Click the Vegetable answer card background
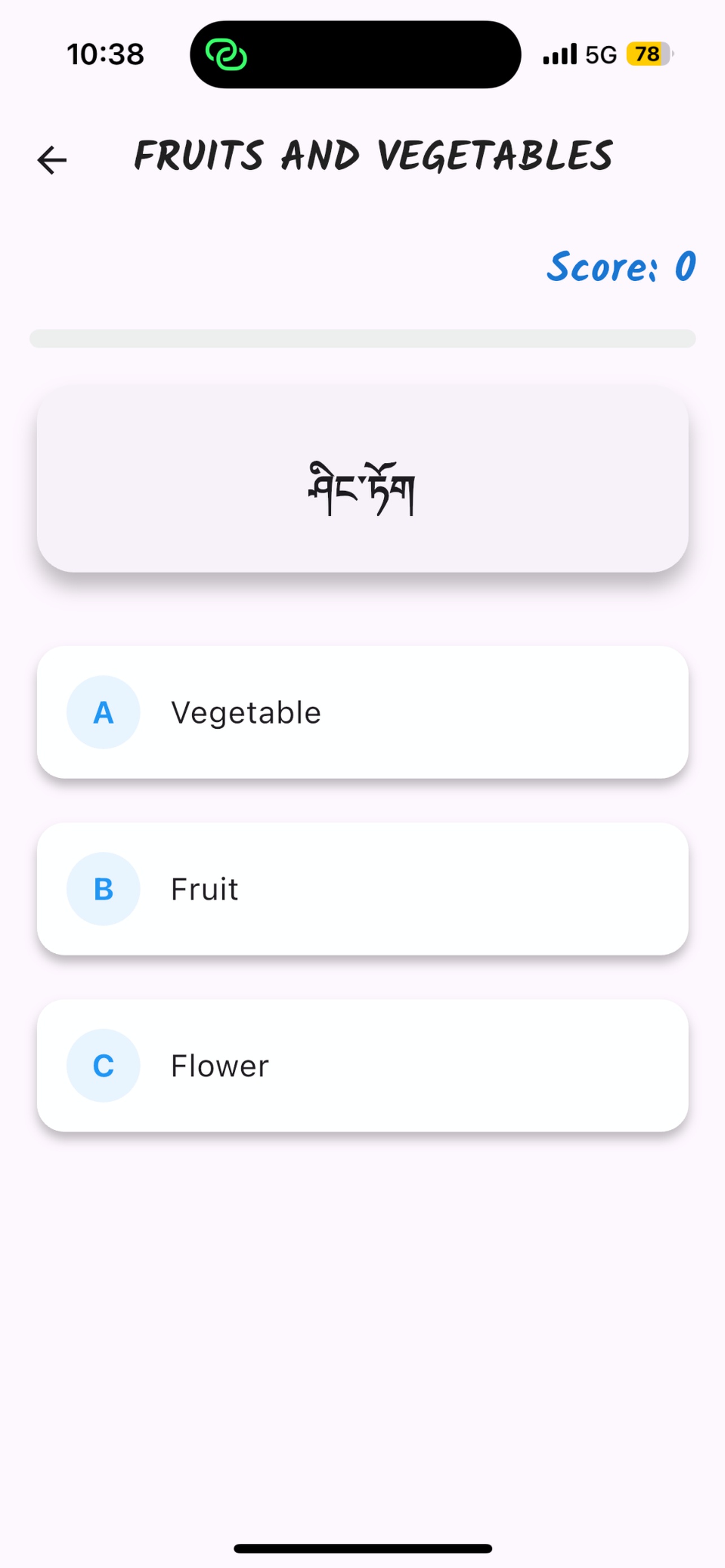The height and width of the screenshot is (1568, 725). coord(487,713)
